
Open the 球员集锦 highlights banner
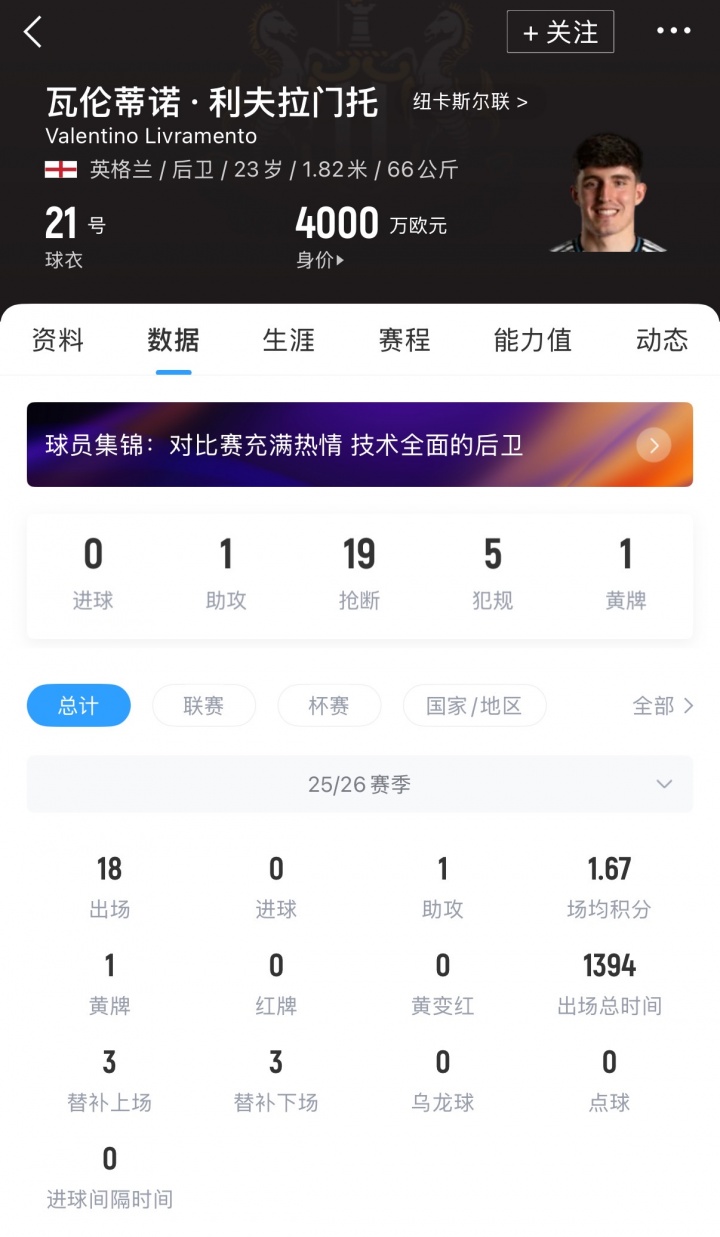click(359, 444)
